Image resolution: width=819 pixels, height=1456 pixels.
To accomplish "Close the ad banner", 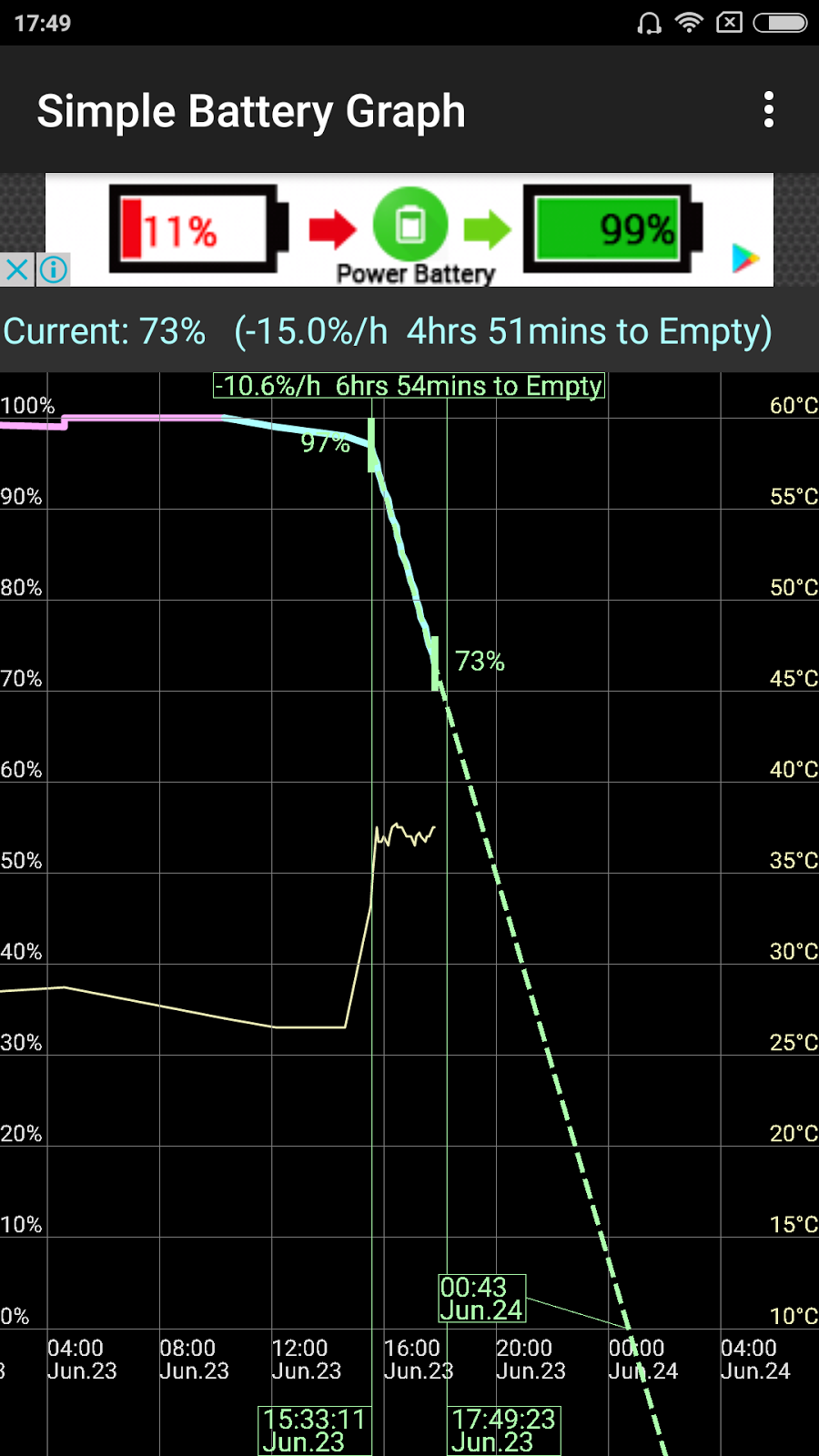I will tap(17, 269).
